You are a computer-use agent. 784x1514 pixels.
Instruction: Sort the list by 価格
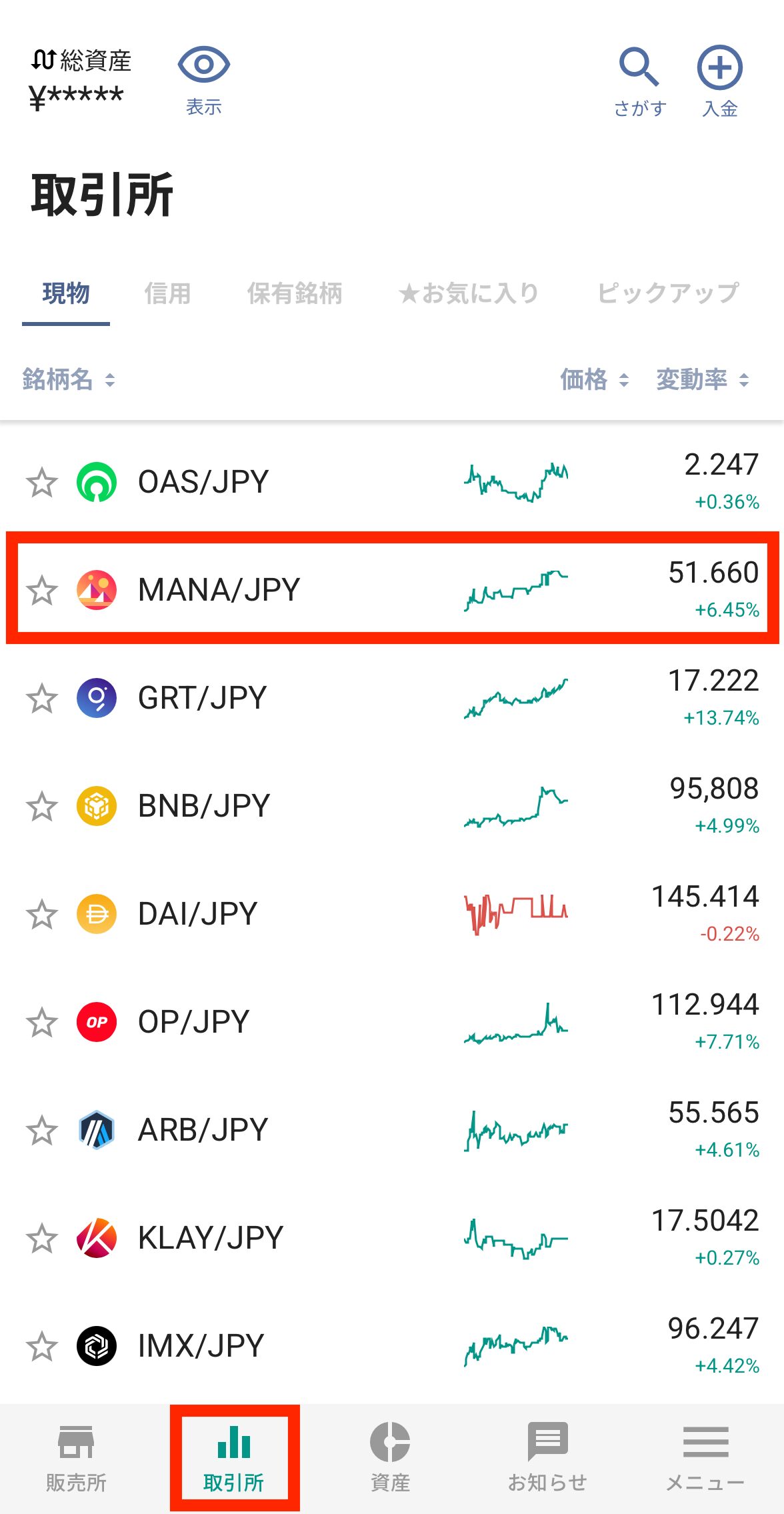click(593, 380)
